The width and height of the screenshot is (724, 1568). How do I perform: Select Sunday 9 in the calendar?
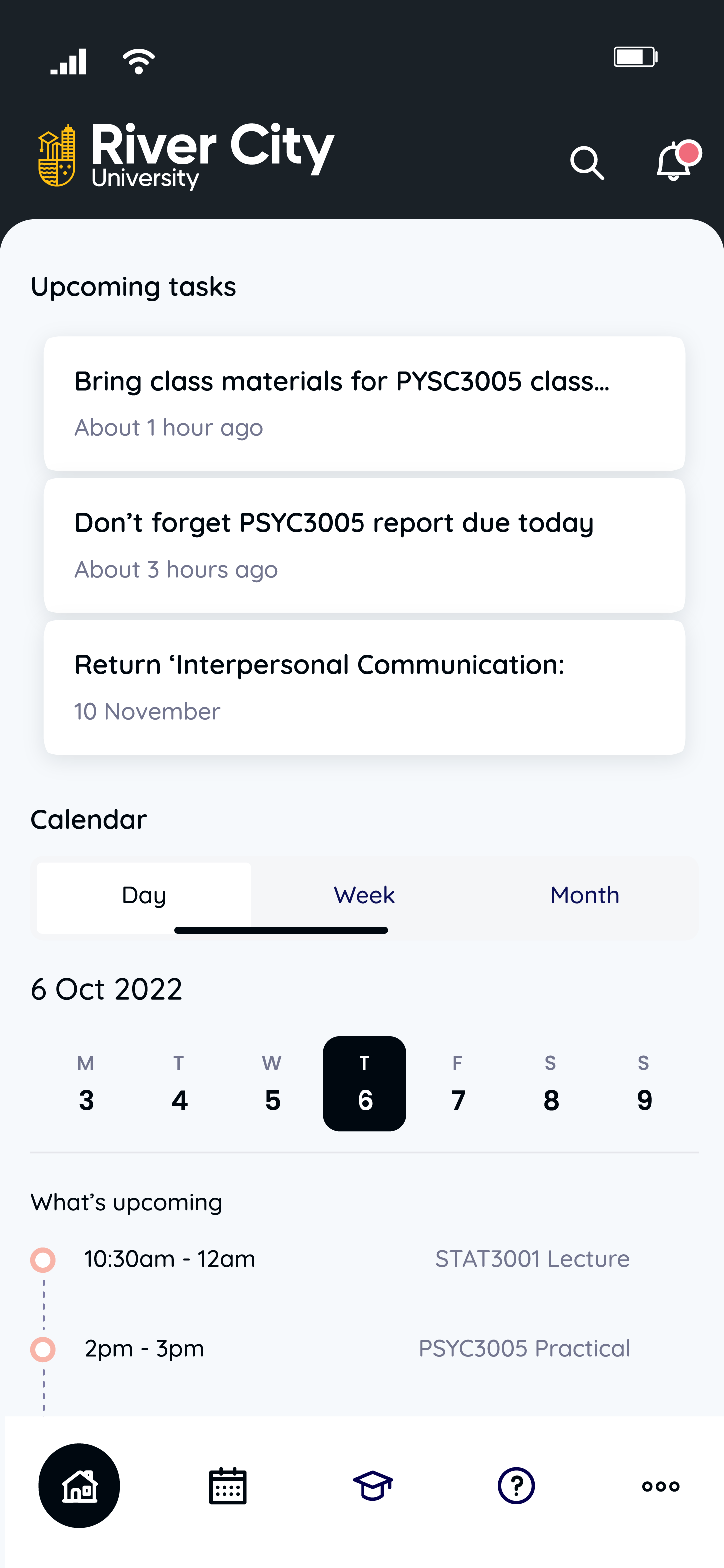click(644, 1084)
